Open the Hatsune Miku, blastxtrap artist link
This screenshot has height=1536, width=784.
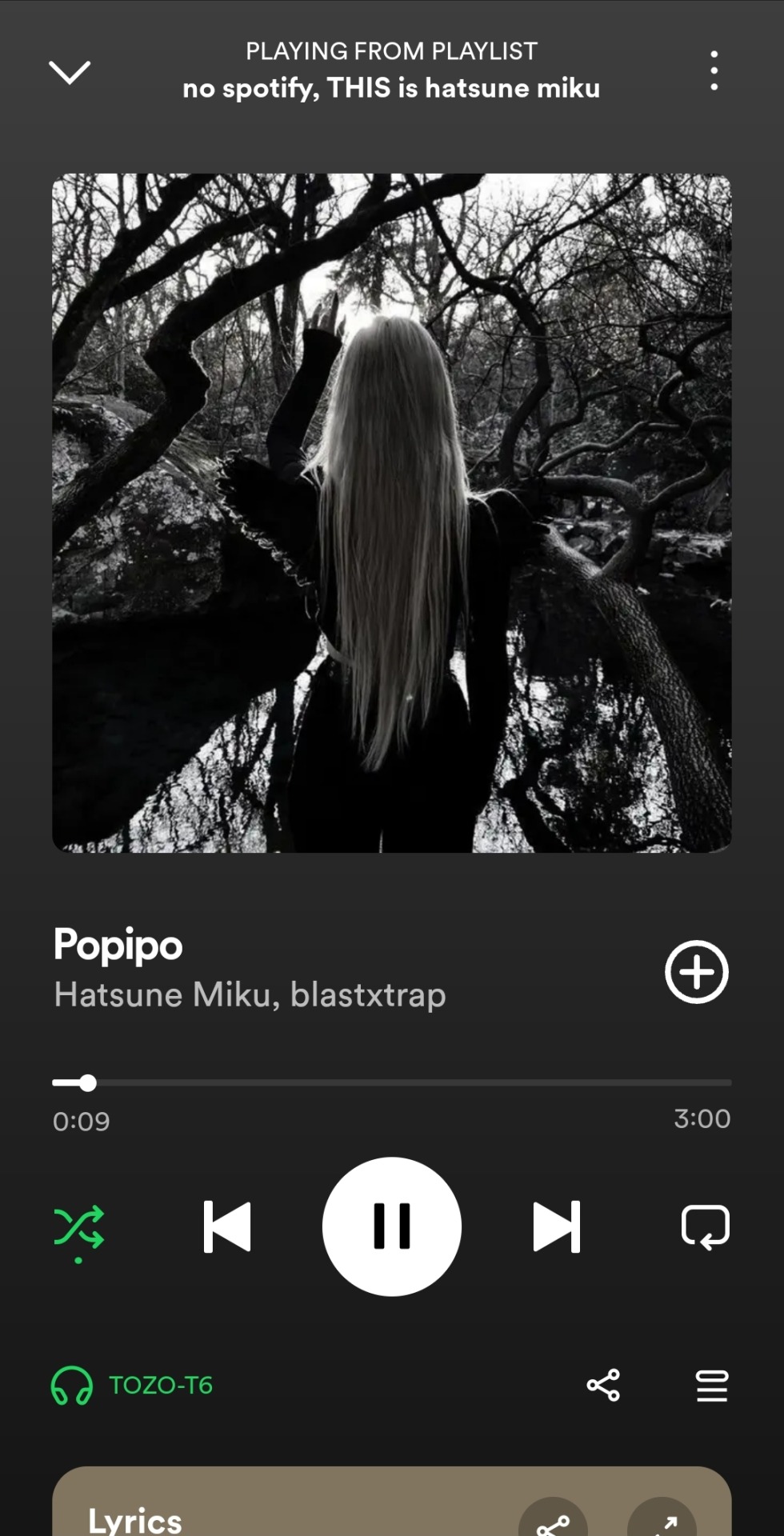250,995
